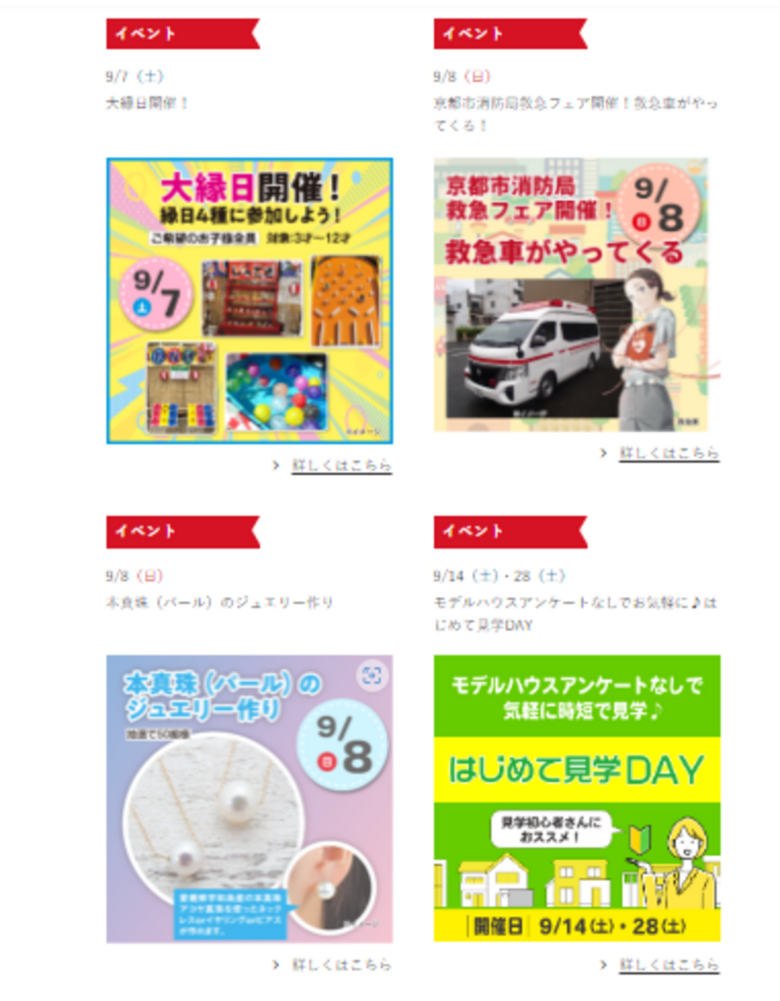Open the 大縁日開催 9/7 event banner
780x1001 pixels.
[249, 300]
